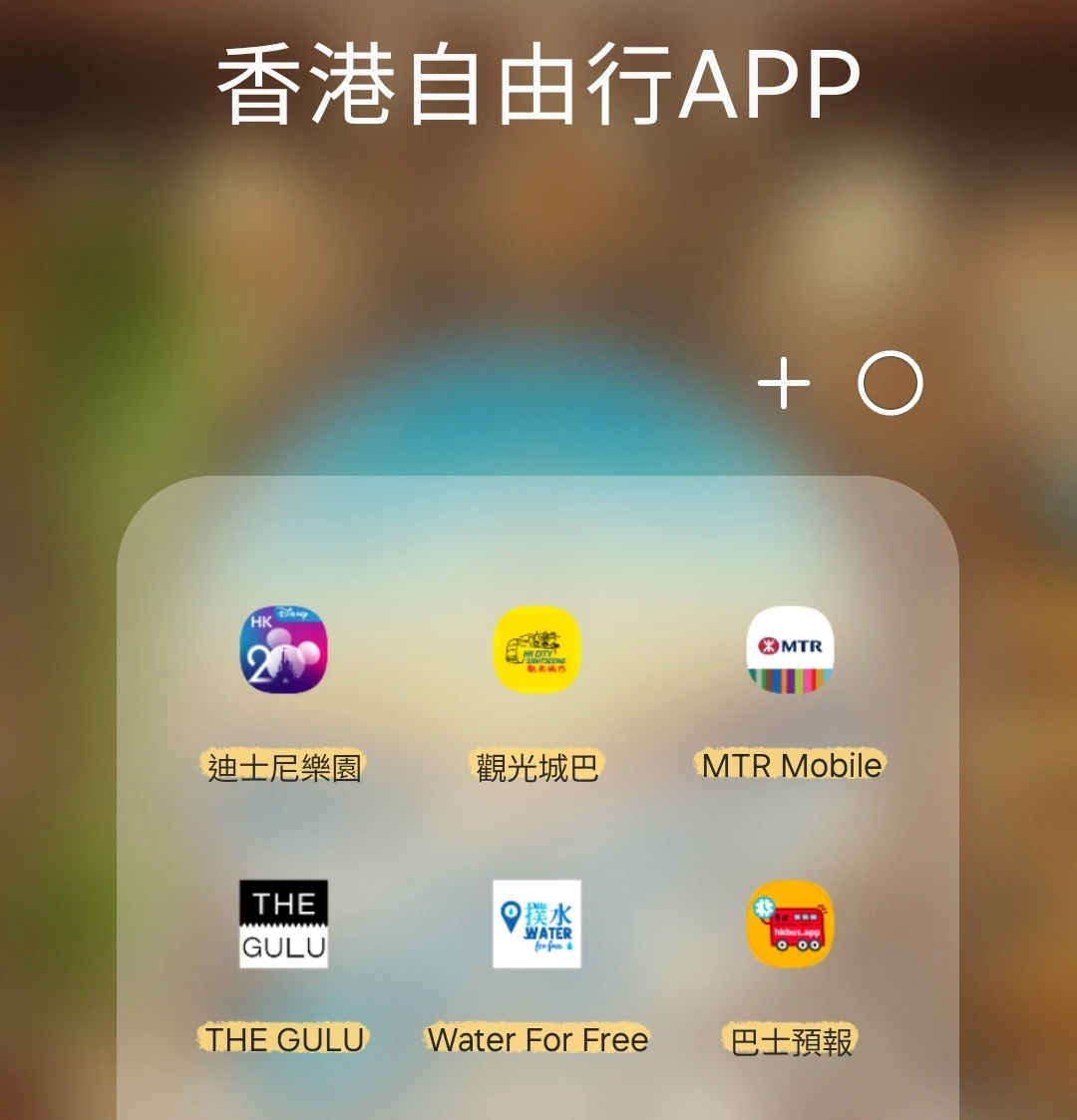Launch THE GULU app
Screen dimensions: 1077x1120
pos(284,924)
